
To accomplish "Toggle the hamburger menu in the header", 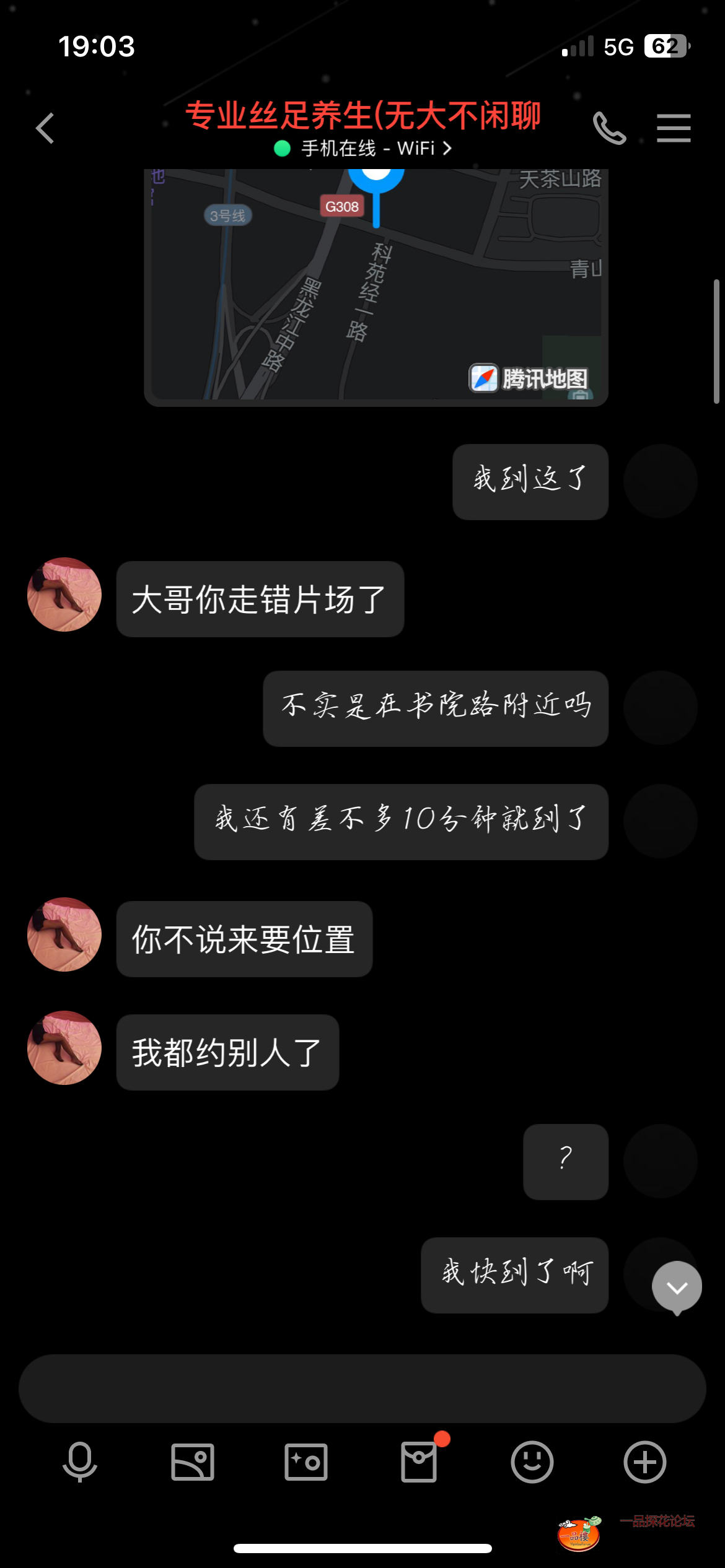I will coord(674,128).
